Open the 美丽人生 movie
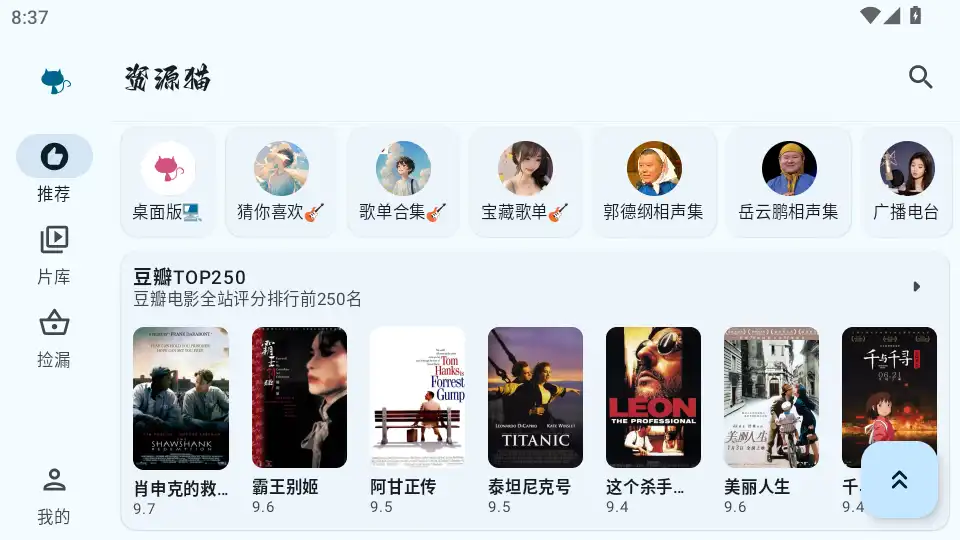 (771, 398)
